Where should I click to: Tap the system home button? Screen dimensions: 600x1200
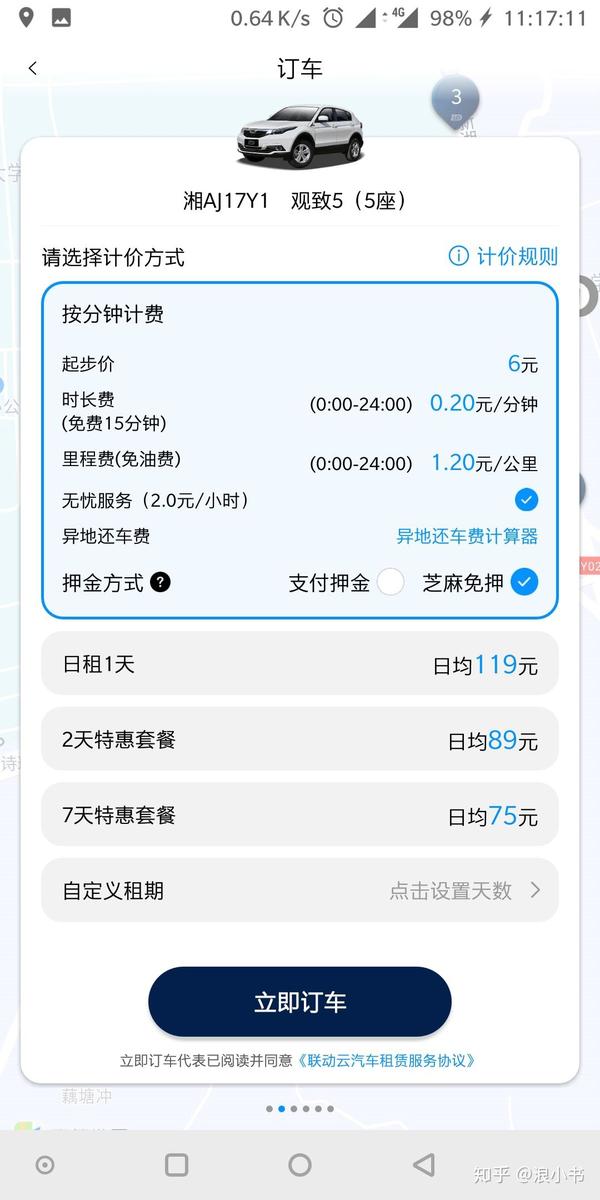[300, 1165]
